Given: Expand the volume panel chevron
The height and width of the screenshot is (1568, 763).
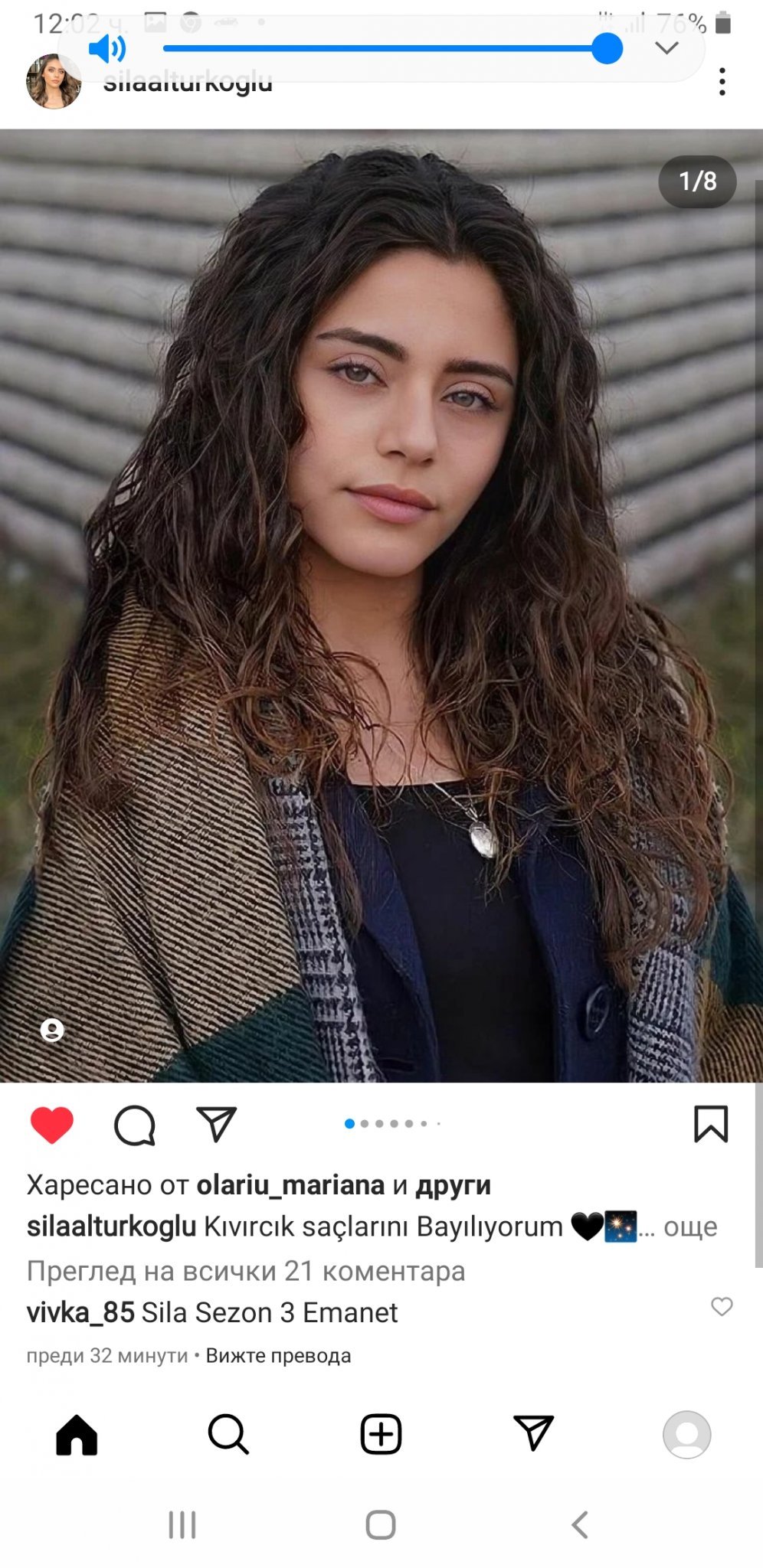Looking at the screenshot, I should pos(666,48).
